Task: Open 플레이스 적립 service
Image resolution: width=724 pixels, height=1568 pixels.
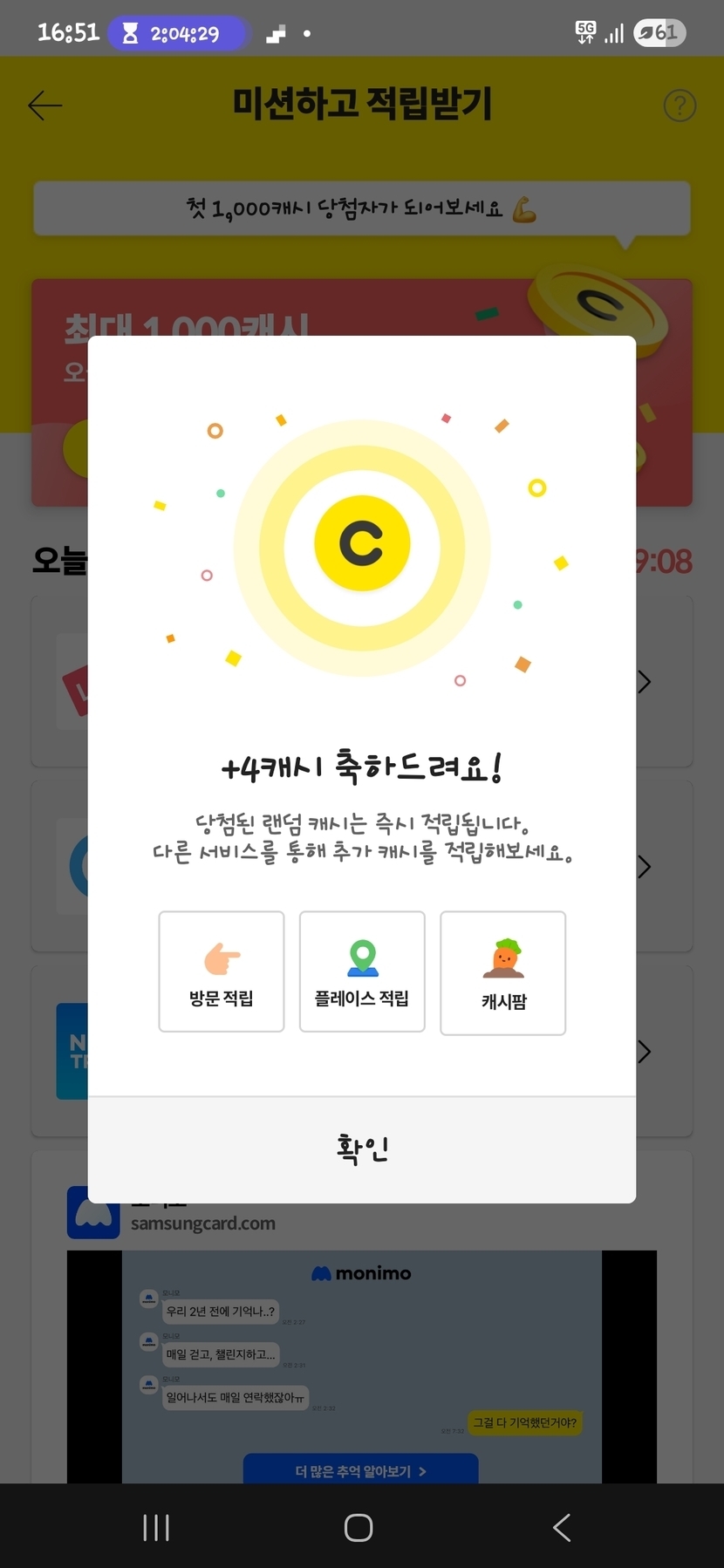Action: coord(362,971)
